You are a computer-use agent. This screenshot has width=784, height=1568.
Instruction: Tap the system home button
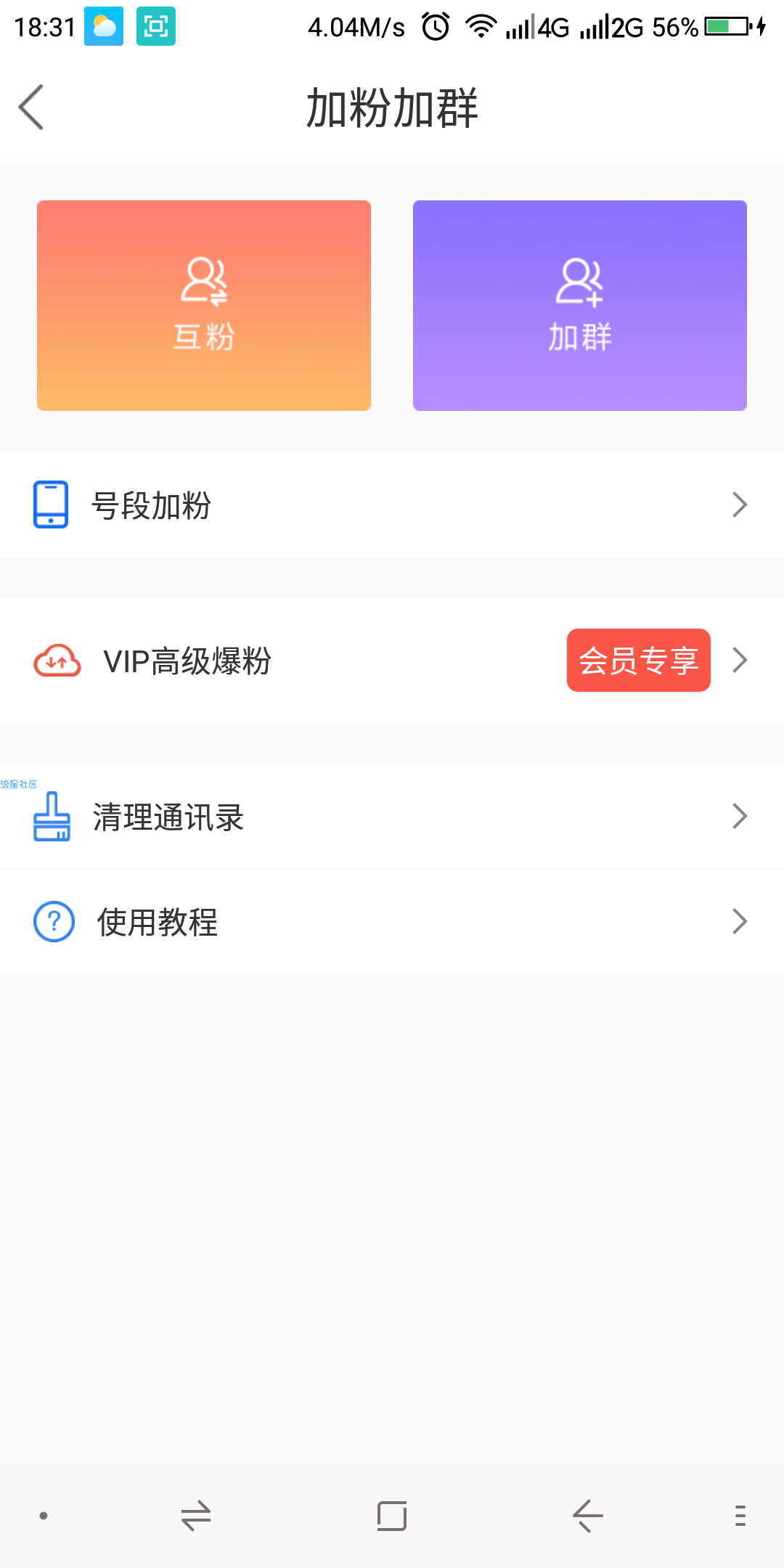pyautogui.click(x=392, y=1516)
